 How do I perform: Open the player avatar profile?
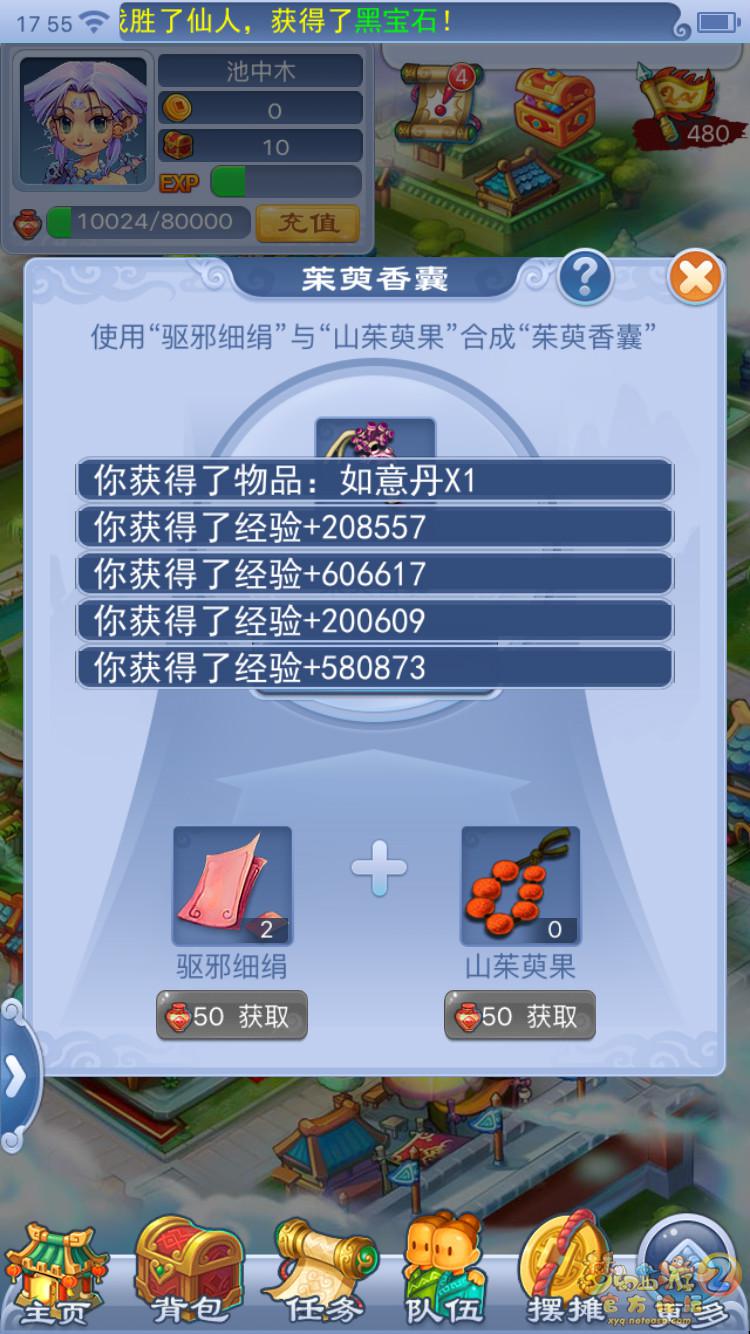click(x=83, y=120)
